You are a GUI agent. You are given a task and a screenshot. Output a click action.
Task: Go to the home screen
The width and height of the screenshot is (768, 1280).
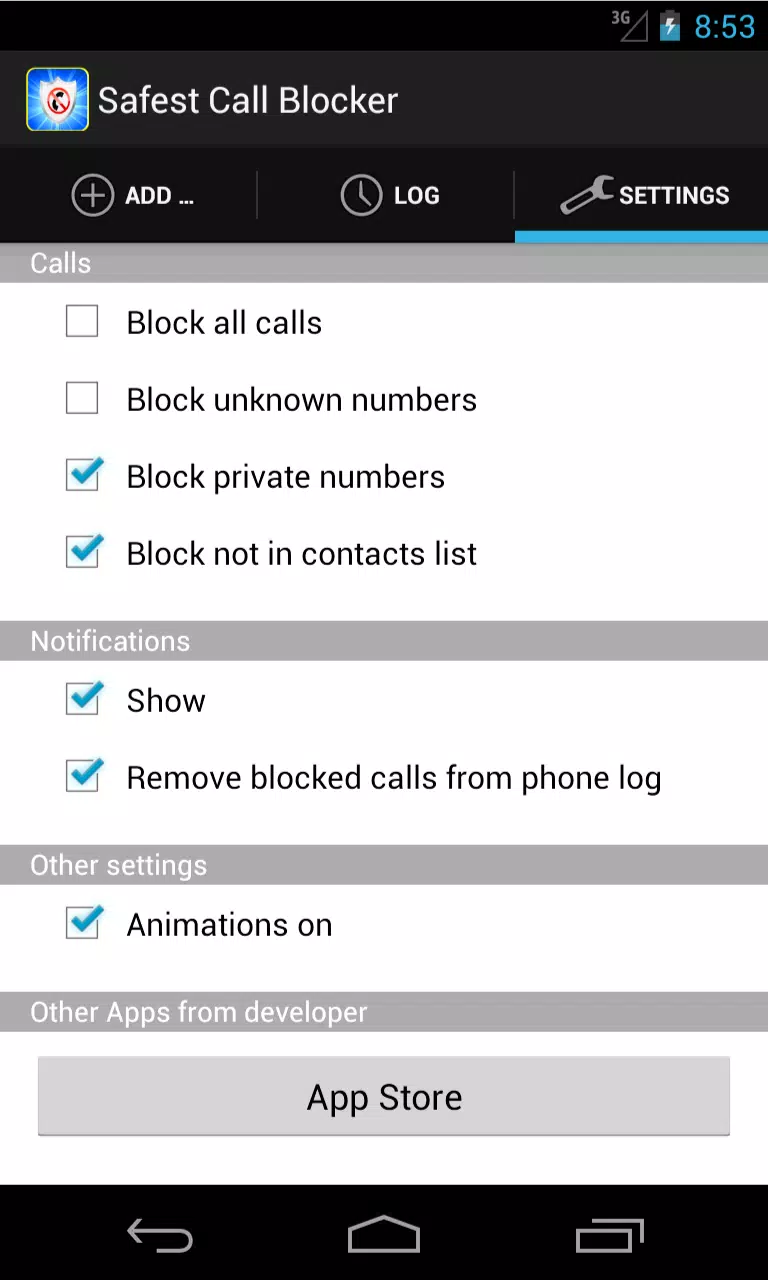click(x=384, y=1236)
